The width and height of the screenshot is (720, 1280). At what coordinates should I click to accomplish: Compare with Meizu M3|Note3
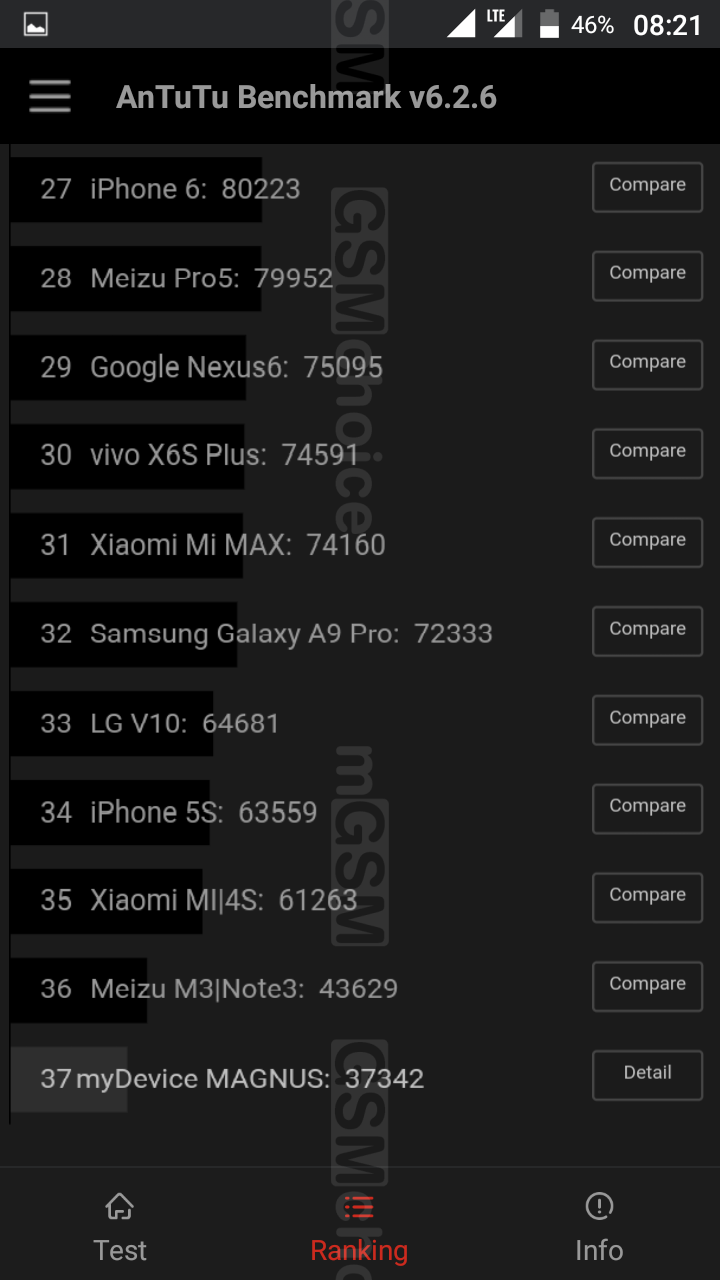tap(647, 986)
